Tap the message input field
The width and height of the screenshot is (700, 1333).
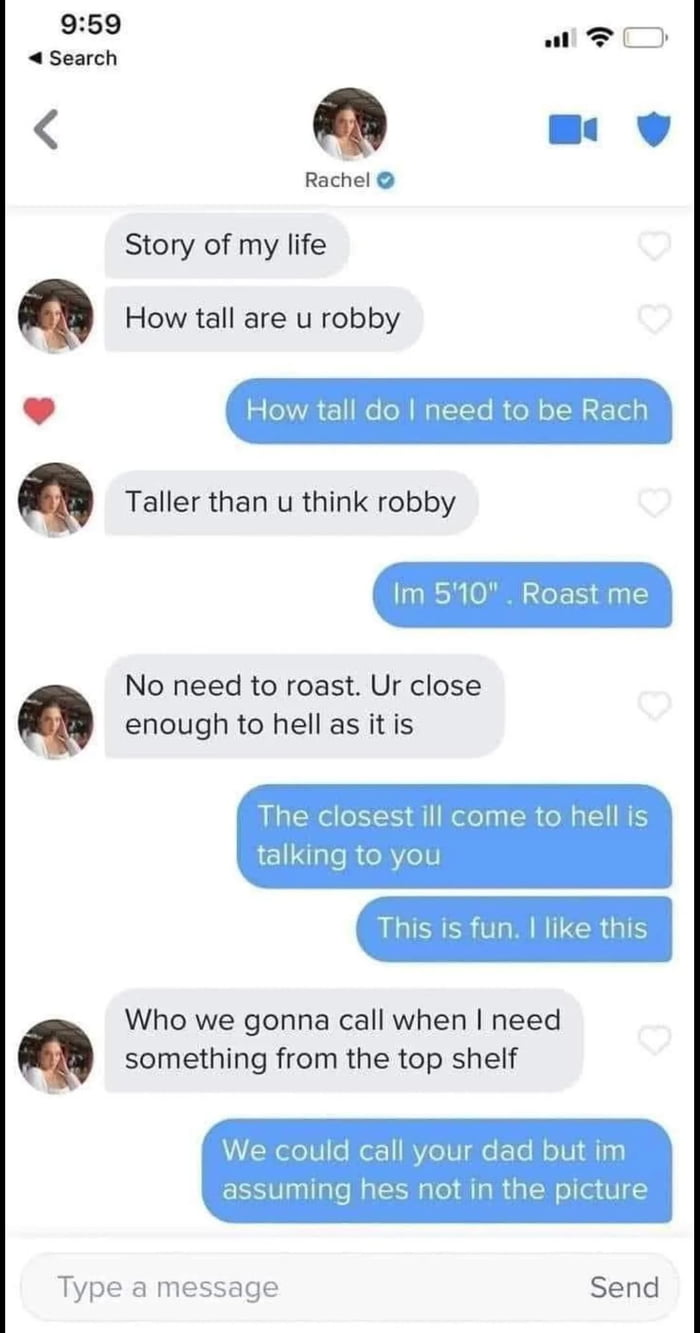pos(300,1287)
